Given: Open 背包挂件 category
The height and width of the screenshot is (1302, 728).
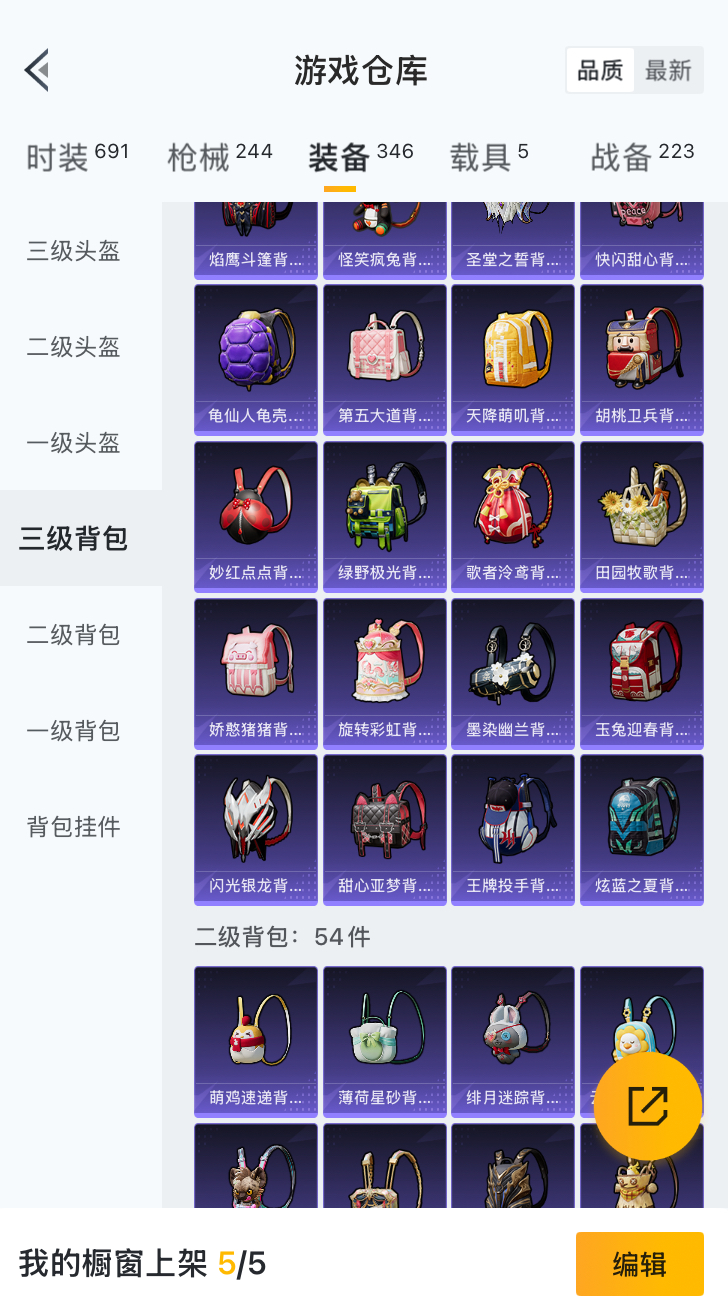Looking at the screenshot, I should coord(74,827).
